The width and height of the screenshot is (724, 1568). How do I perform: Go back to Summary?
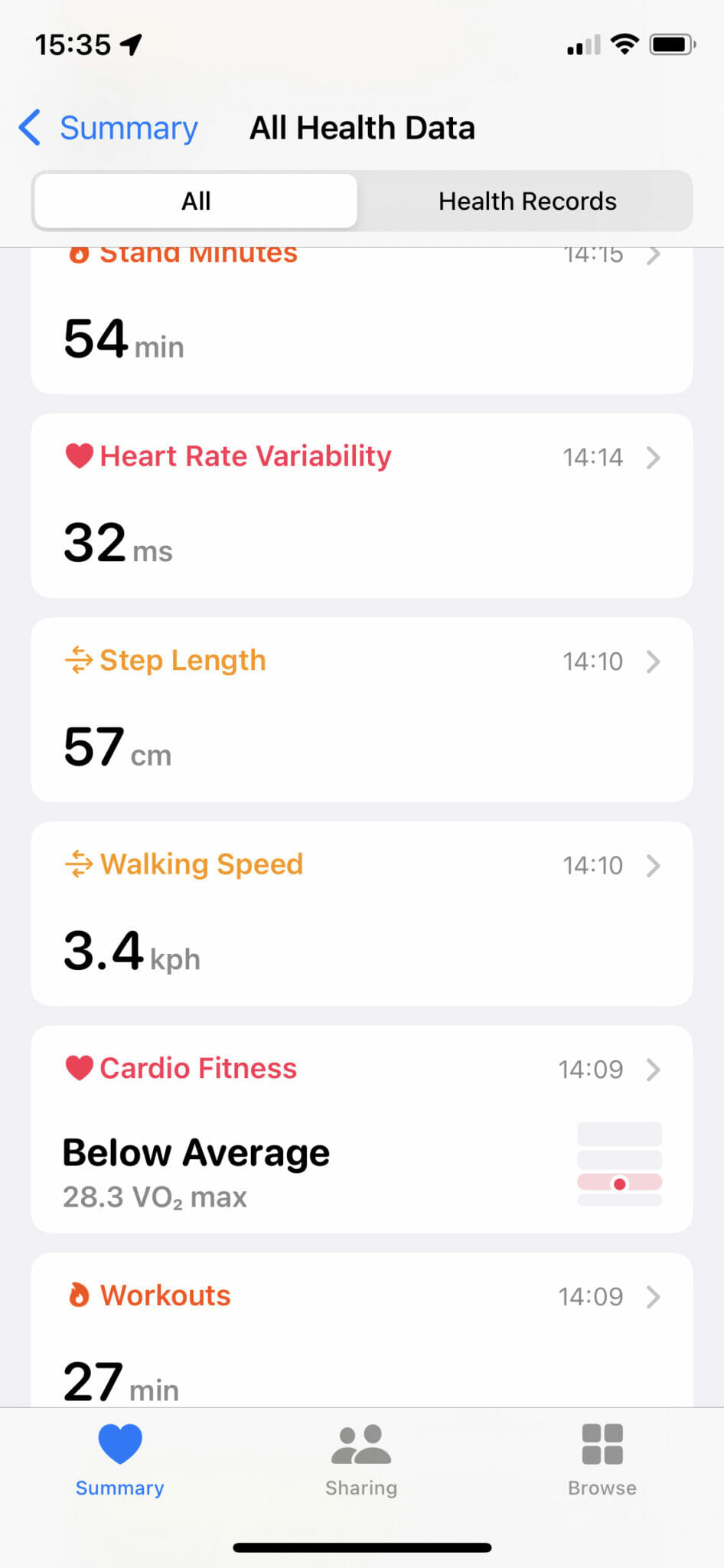(x=109, y=128)
